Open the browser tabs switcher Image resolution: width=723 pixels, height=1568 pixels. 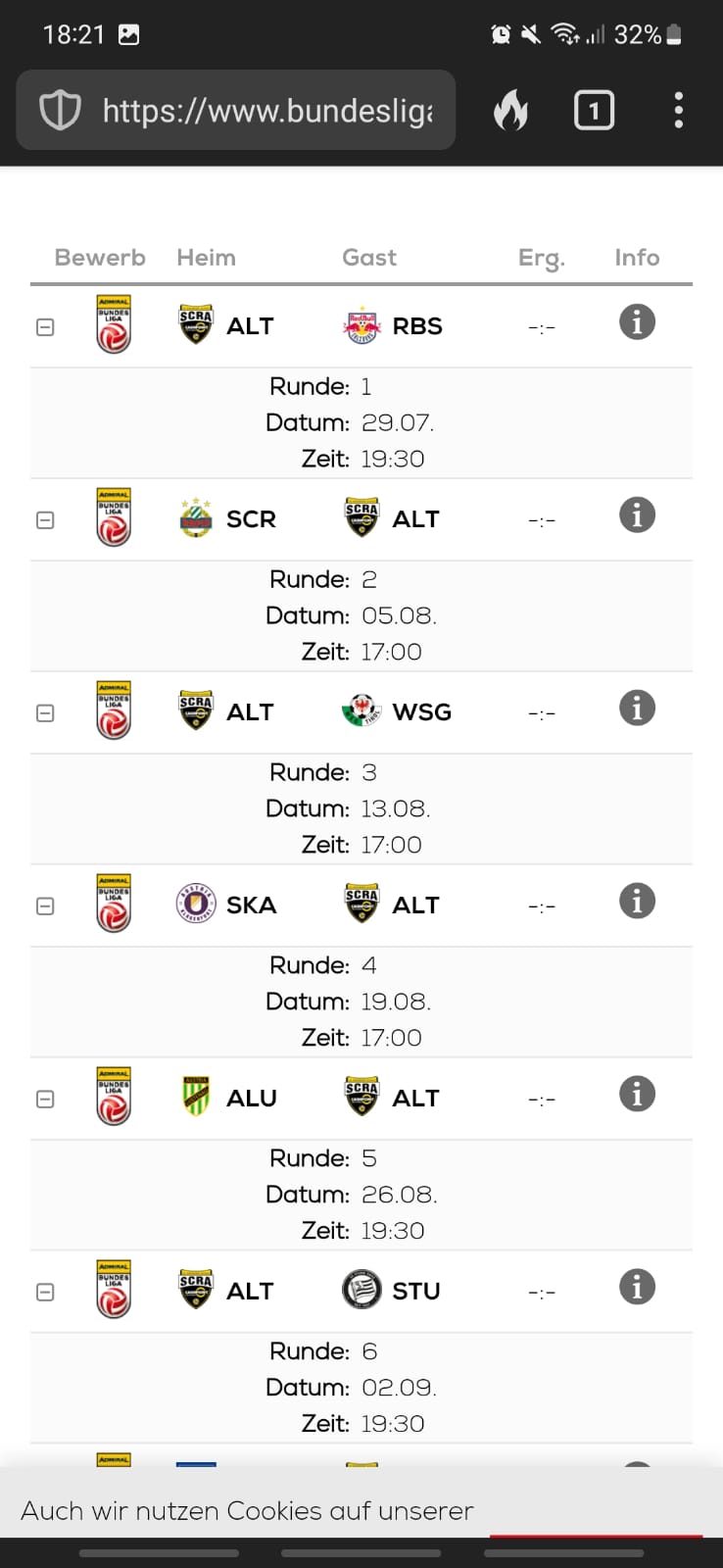594,110
